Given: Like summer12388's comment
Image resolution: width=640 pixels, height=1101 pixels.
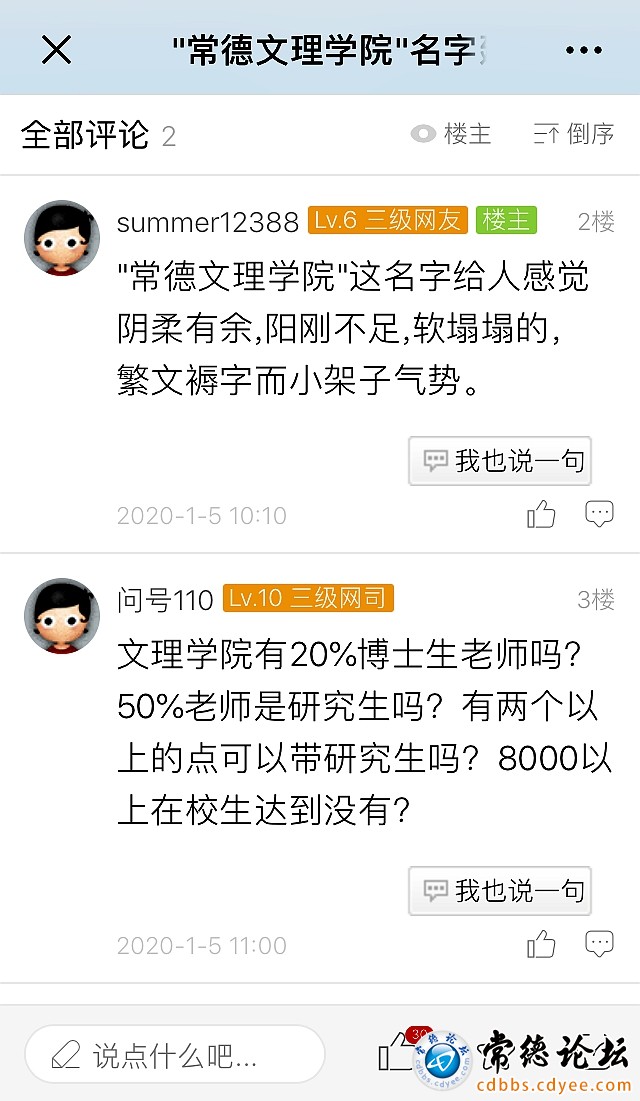Looking at the screenshot, I should (541, 515).
